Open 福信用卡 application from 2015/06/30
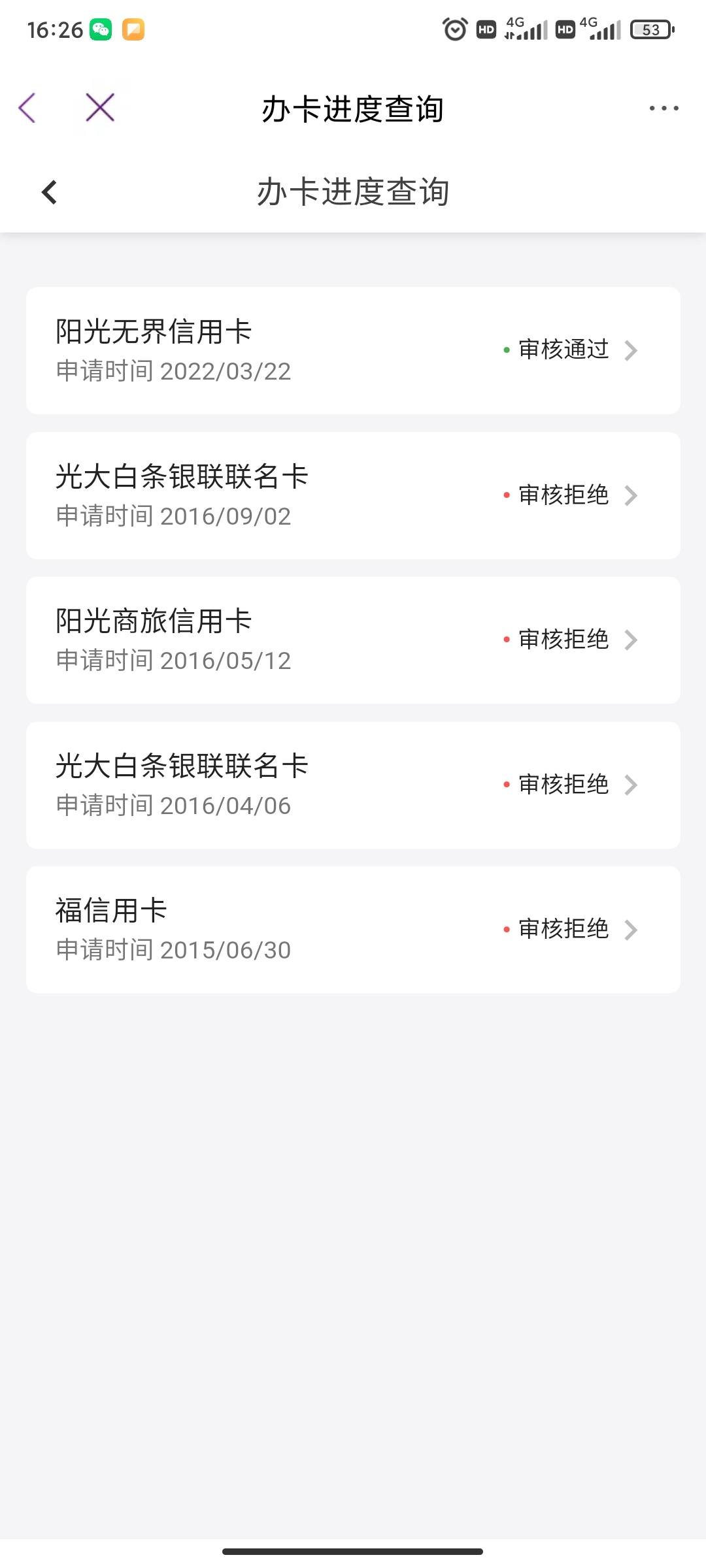706x1568 pixels. pos(353,930)
